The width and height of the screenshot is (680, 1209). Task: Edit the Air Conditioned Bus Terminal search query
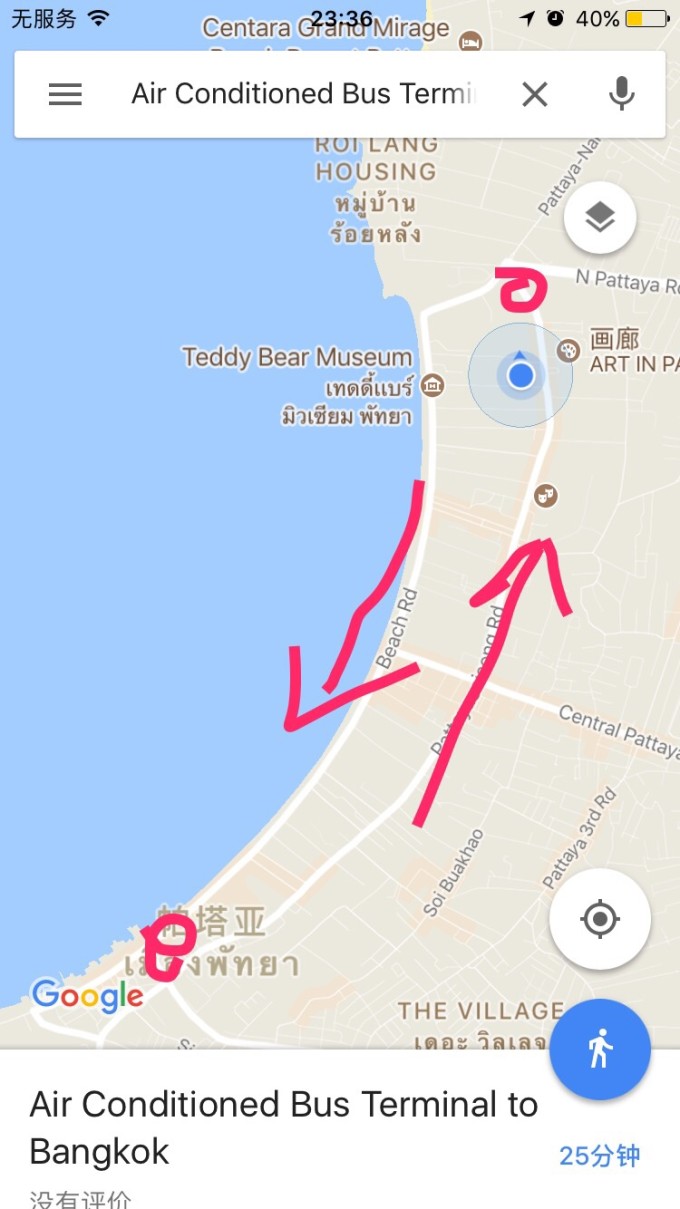[303, 94]
